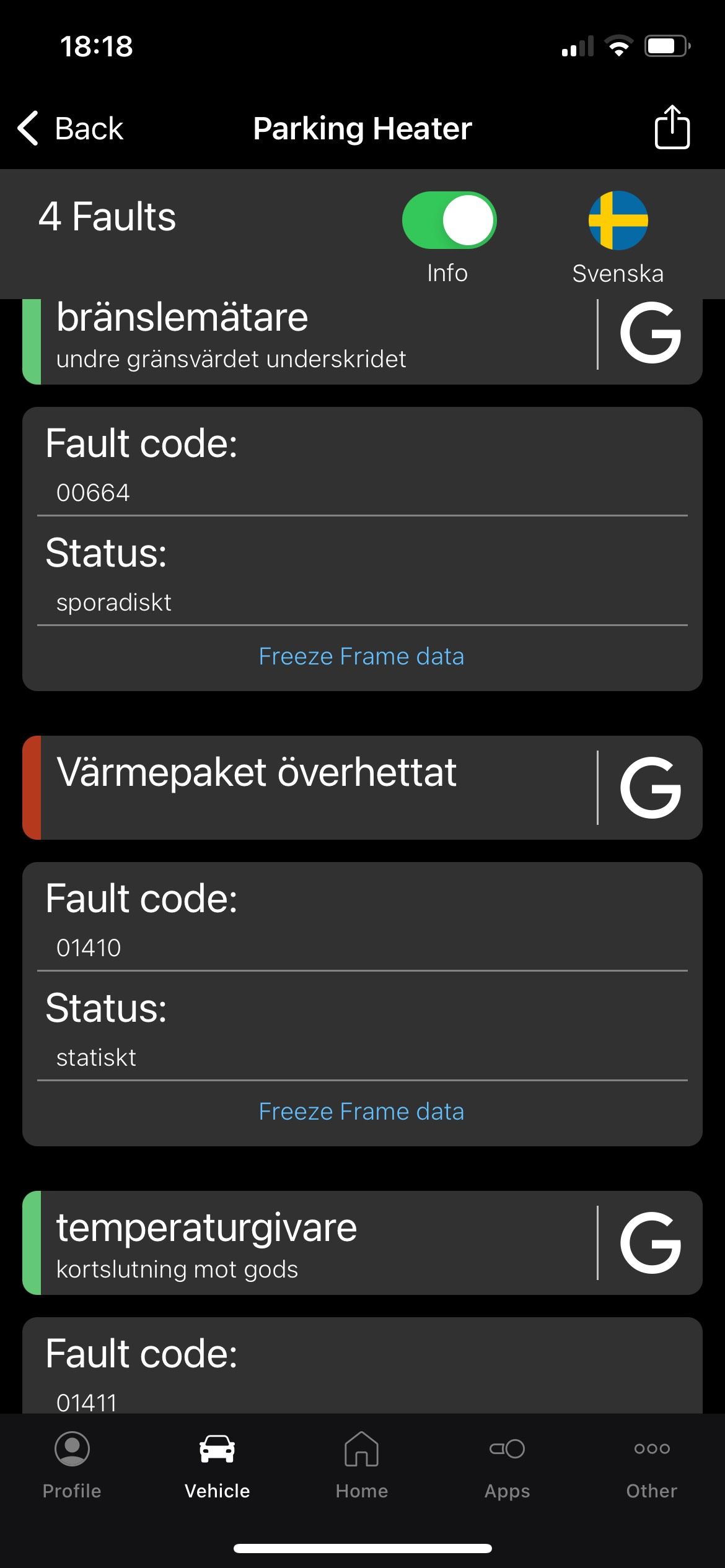Toggle the Info switch off

449,220
